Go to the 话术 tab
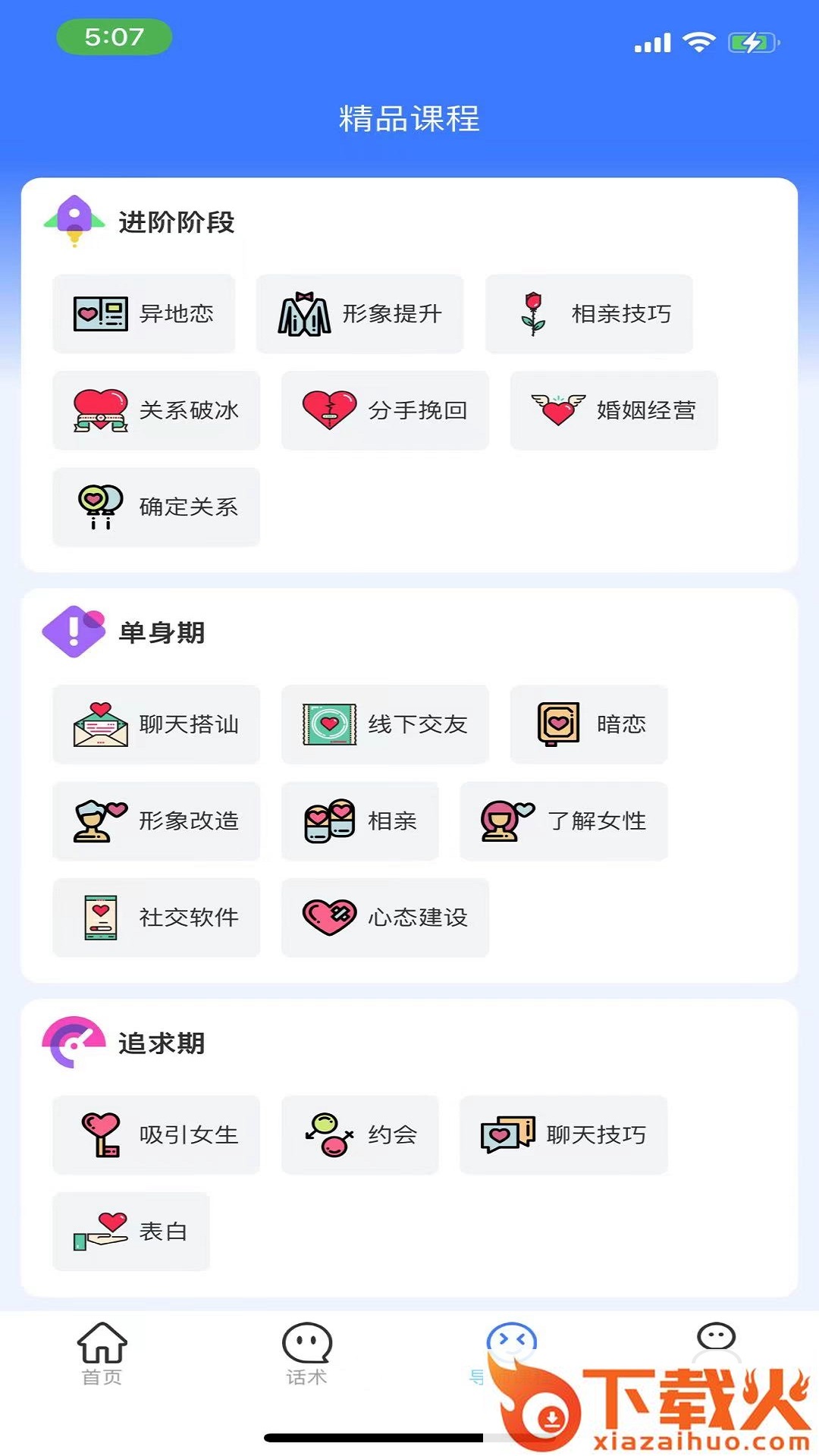Image resolution: width=819 pixels, height=1456 pixels. click(307, 1353)
